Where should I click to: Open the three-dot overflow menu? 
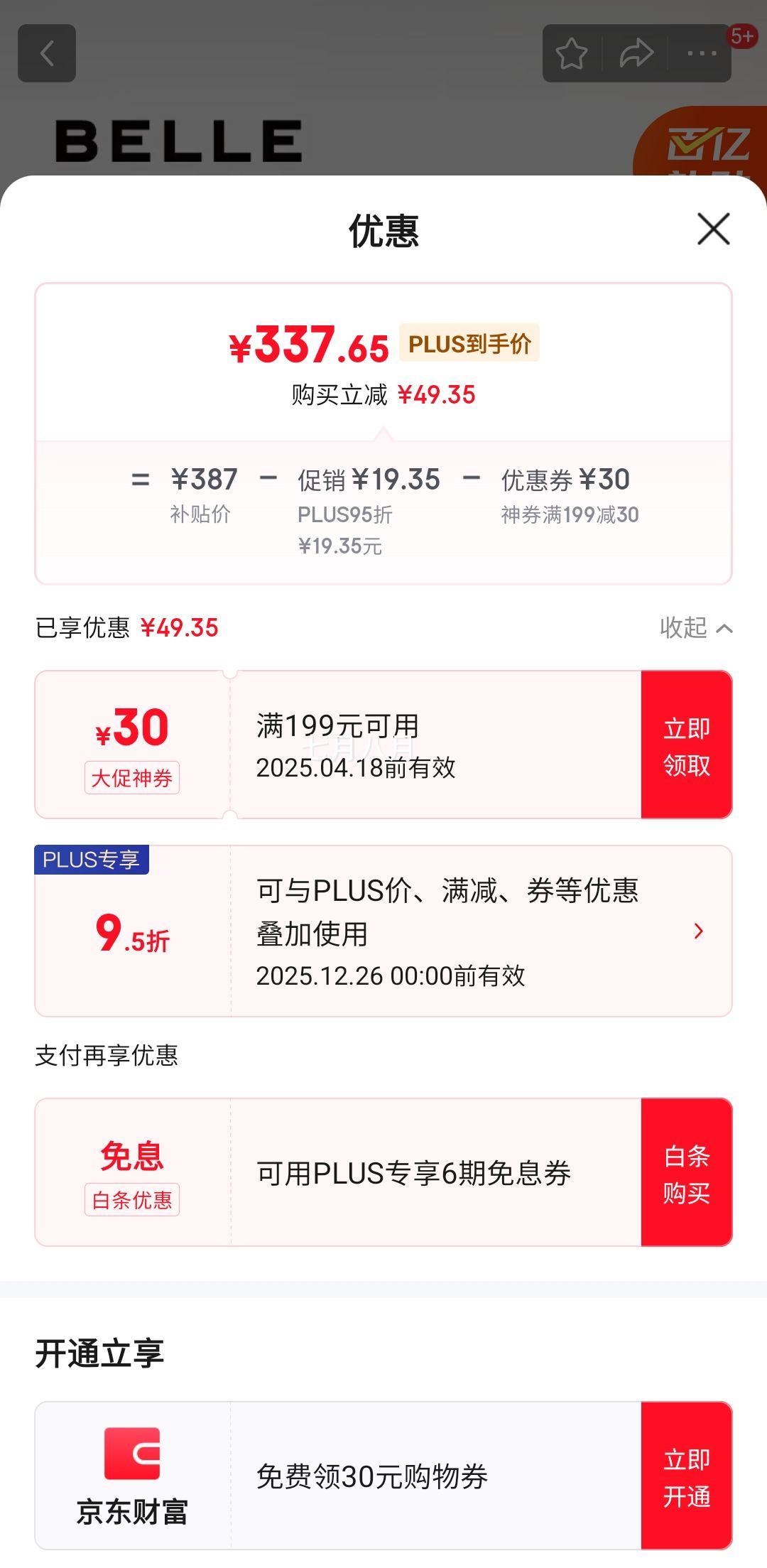point(701,54)
